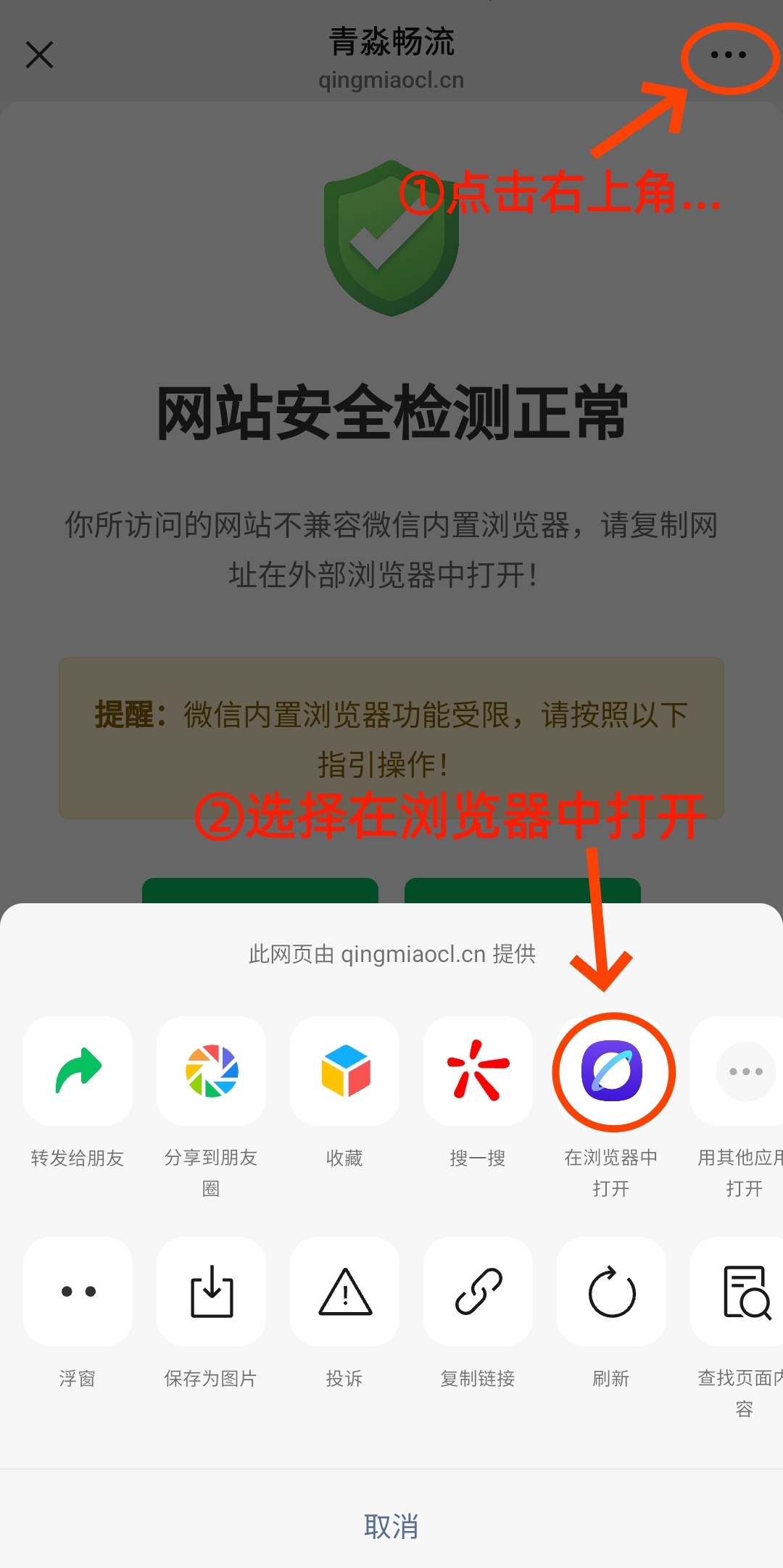Tap the 浮窗 floating window icon

[x=77, y=1291]
